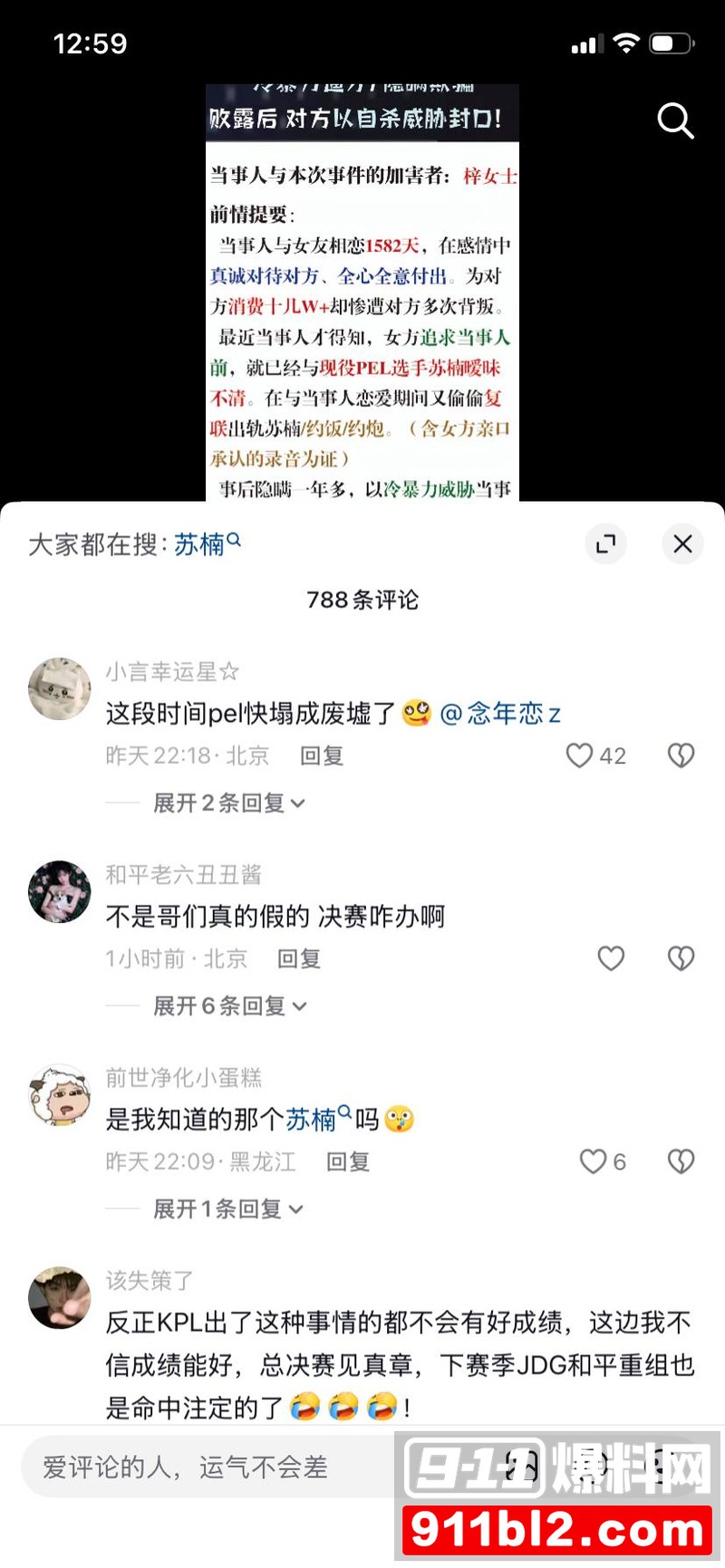Expand 6 replies under 和平老六丑丑酱's comment
Image resolution: width=725 pixels, height=1568 pixels.
[x=228, y=1005]
